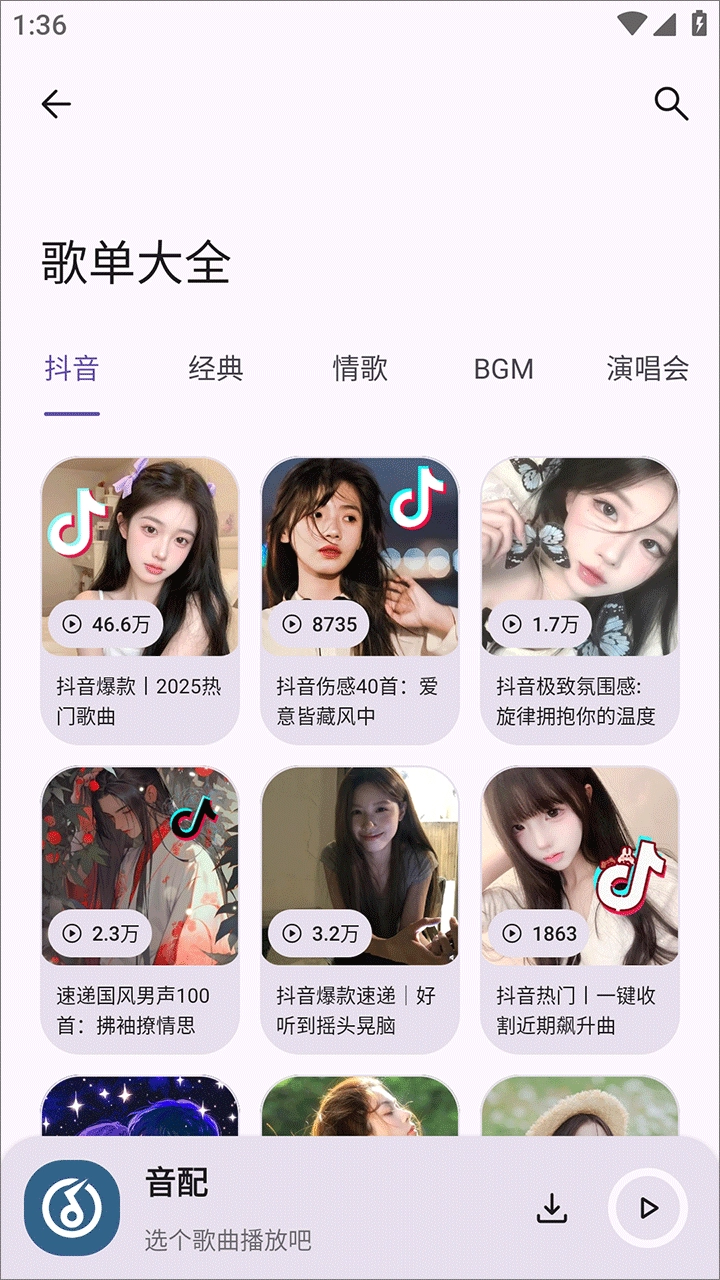This screenshot has width=720, height=1280.
Task: Open the 演唱会 tab
Action: point(647,369)
